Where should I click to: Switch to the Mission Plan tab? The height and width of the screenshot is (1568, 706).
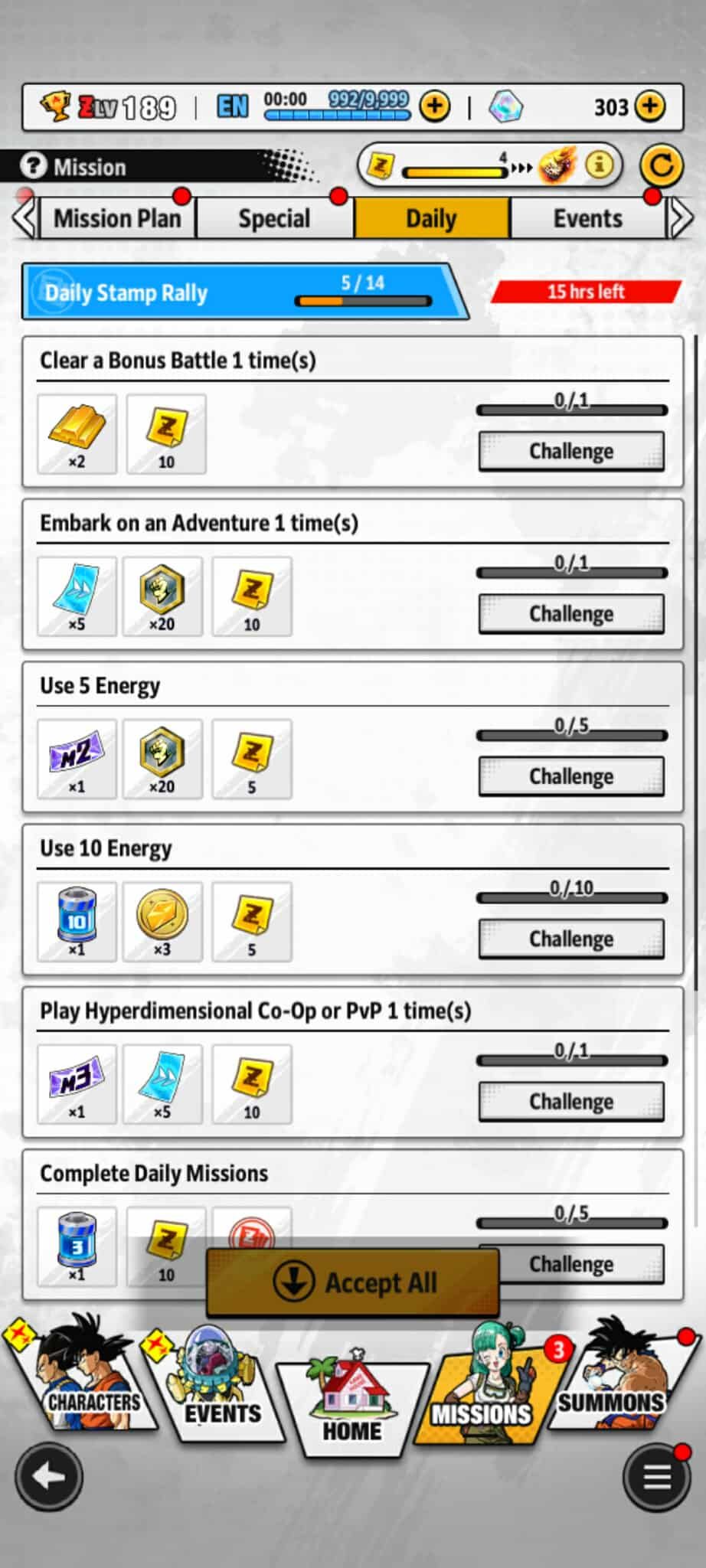pos(117,218)
